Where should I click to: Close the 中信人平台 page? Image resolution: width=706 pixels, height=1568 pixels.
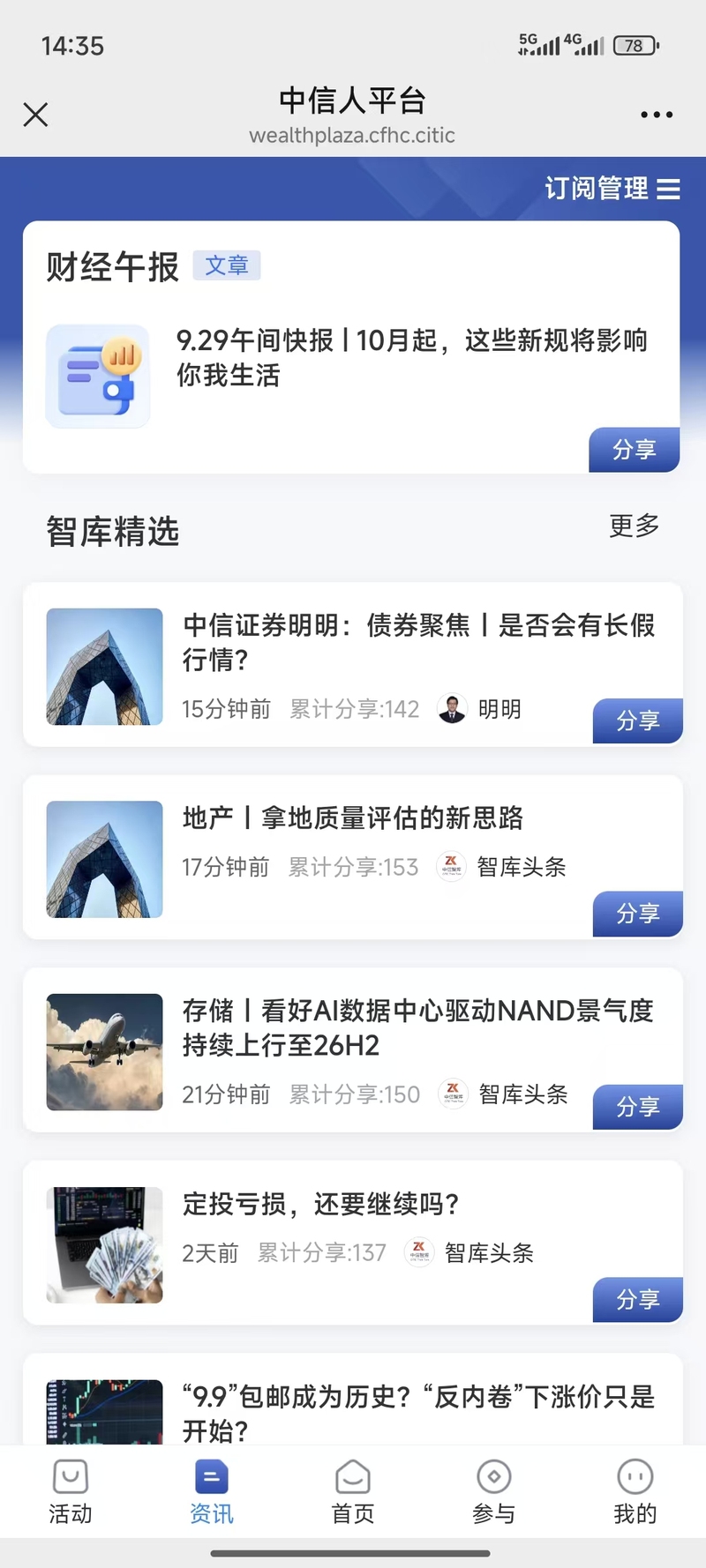[x=35, y=115]
